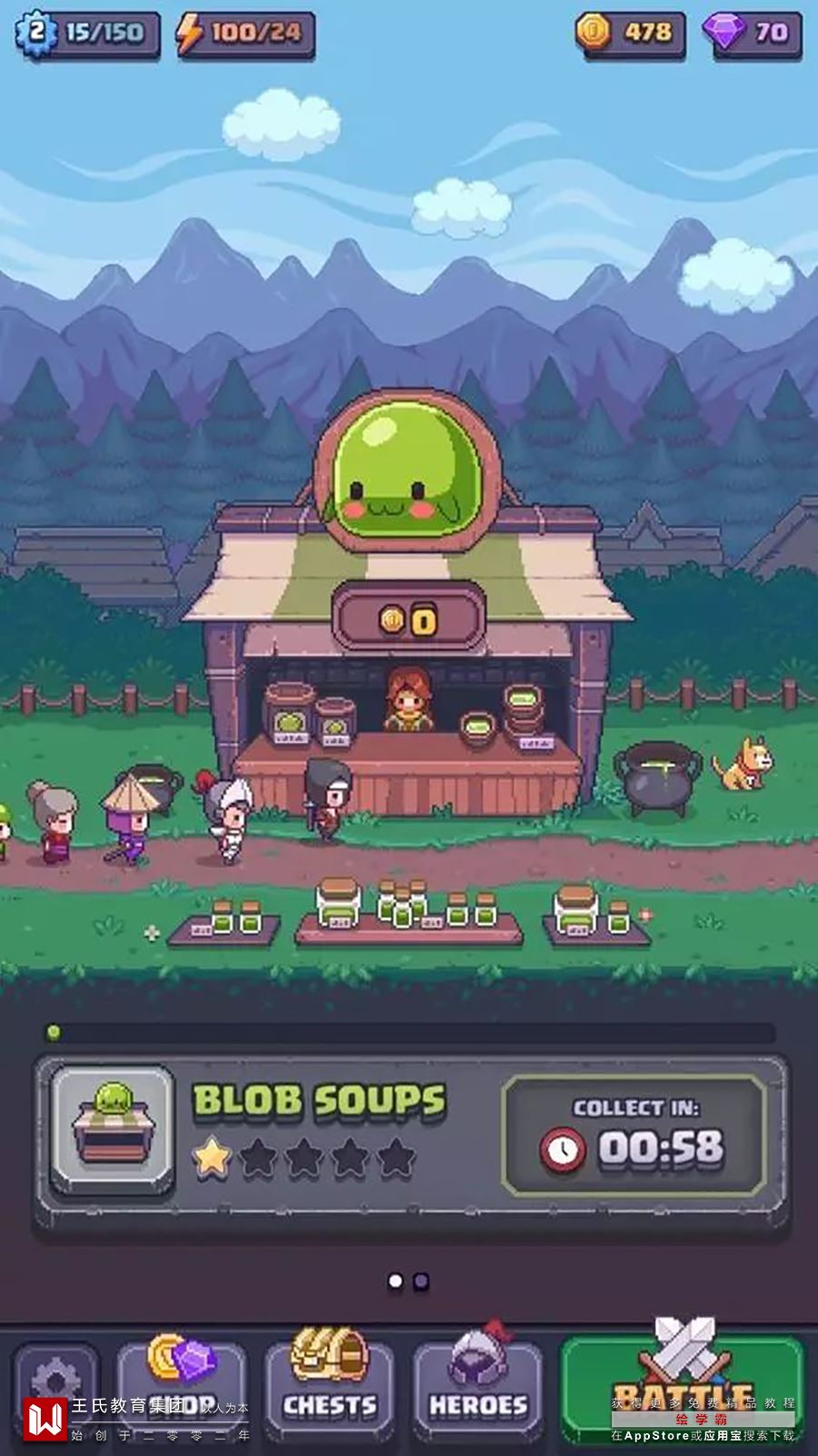This screenshot has height=1456, width=818.
Task: Tap the purple gems counter
Action: pos(753,34)
